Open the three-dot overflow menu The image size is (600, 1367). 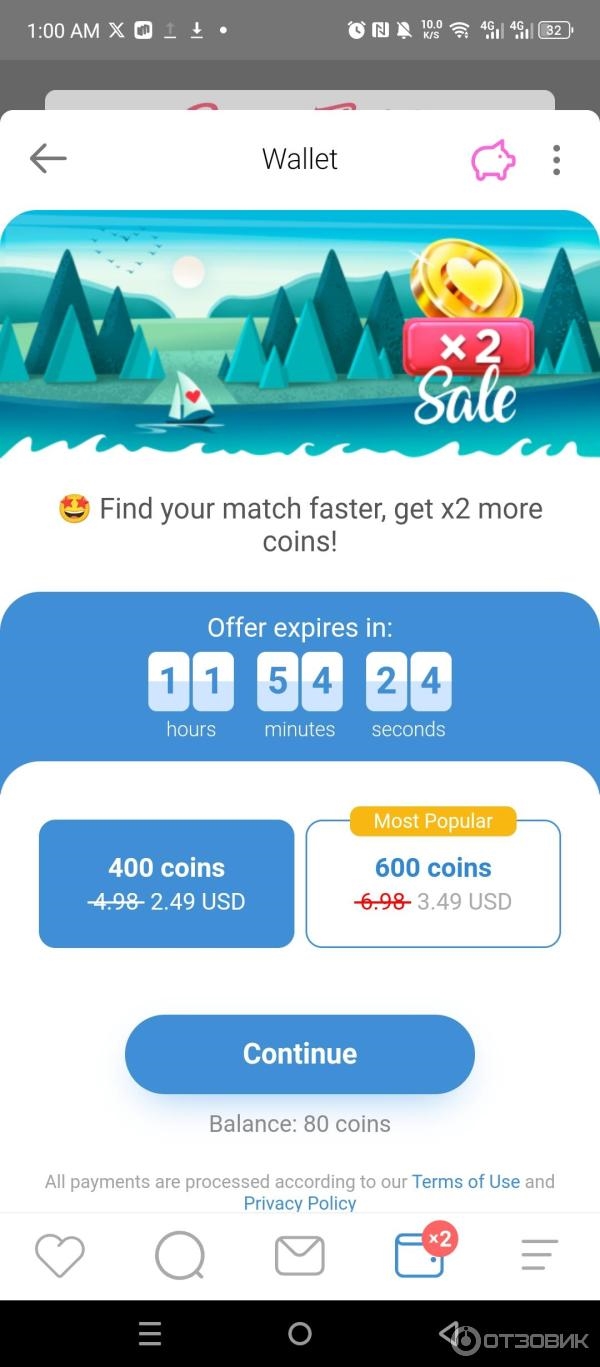pyautogui.click(x=556, y=160)
